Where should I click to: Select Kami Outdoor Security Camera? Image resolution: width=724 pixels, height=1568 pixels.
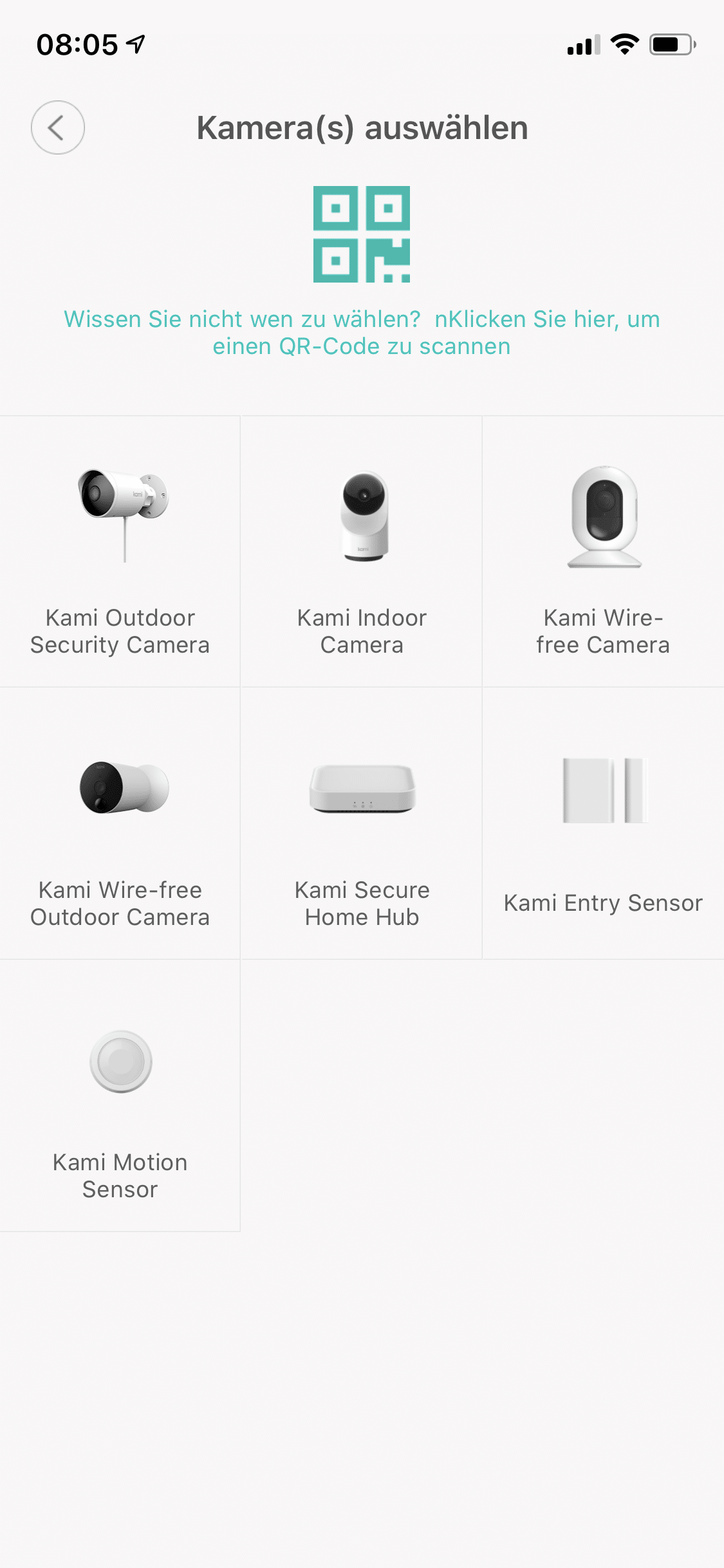pos(120,552)
